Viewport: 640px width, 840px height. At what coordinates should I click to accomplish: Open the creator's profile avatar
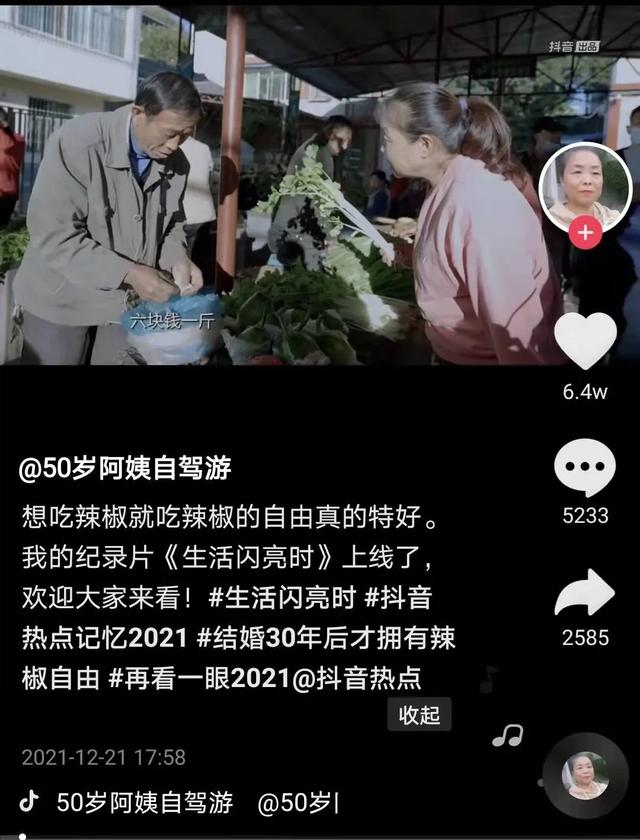(585, 187)
